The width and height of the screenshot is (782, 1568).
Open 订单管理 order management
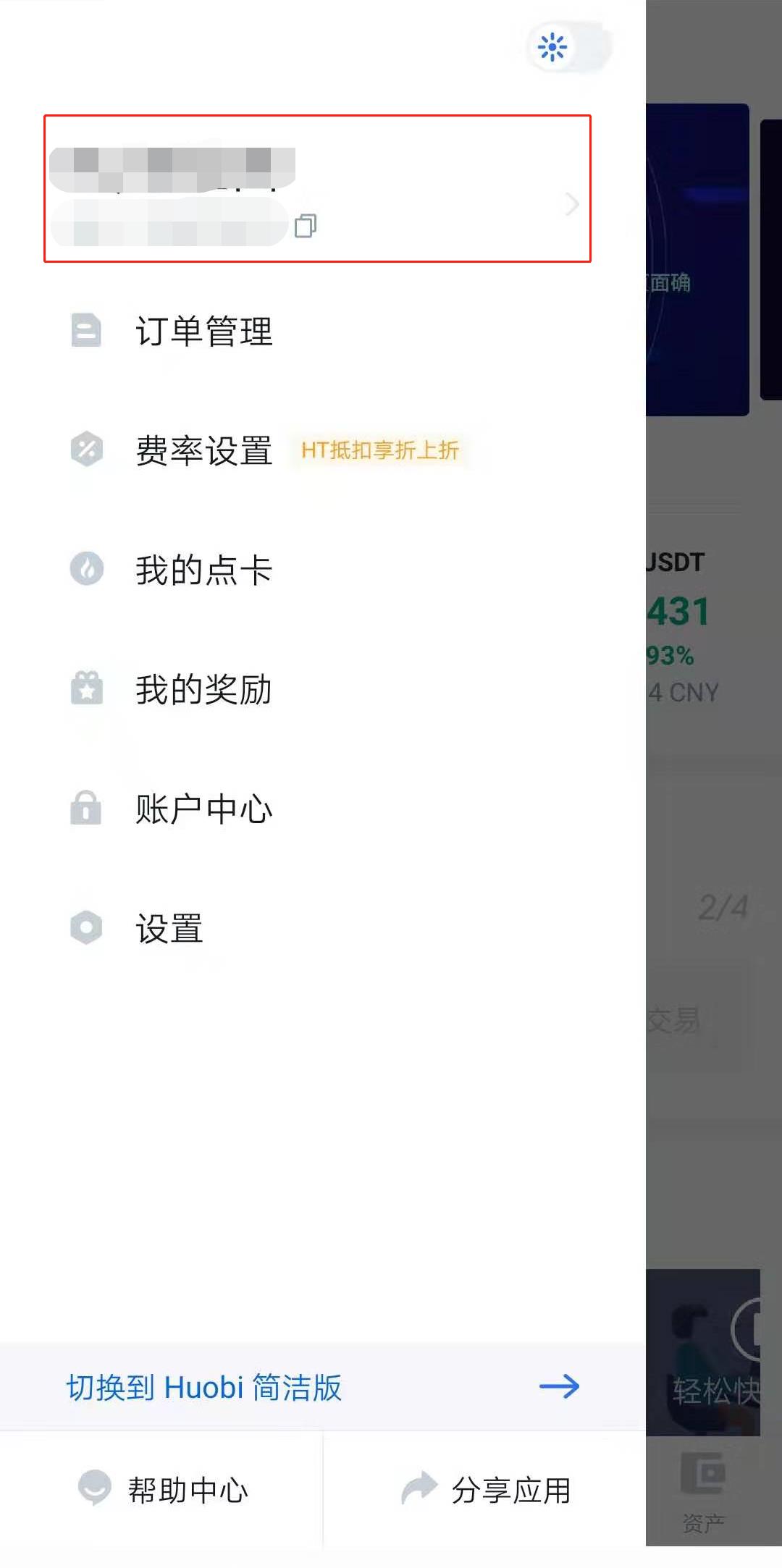322,331
